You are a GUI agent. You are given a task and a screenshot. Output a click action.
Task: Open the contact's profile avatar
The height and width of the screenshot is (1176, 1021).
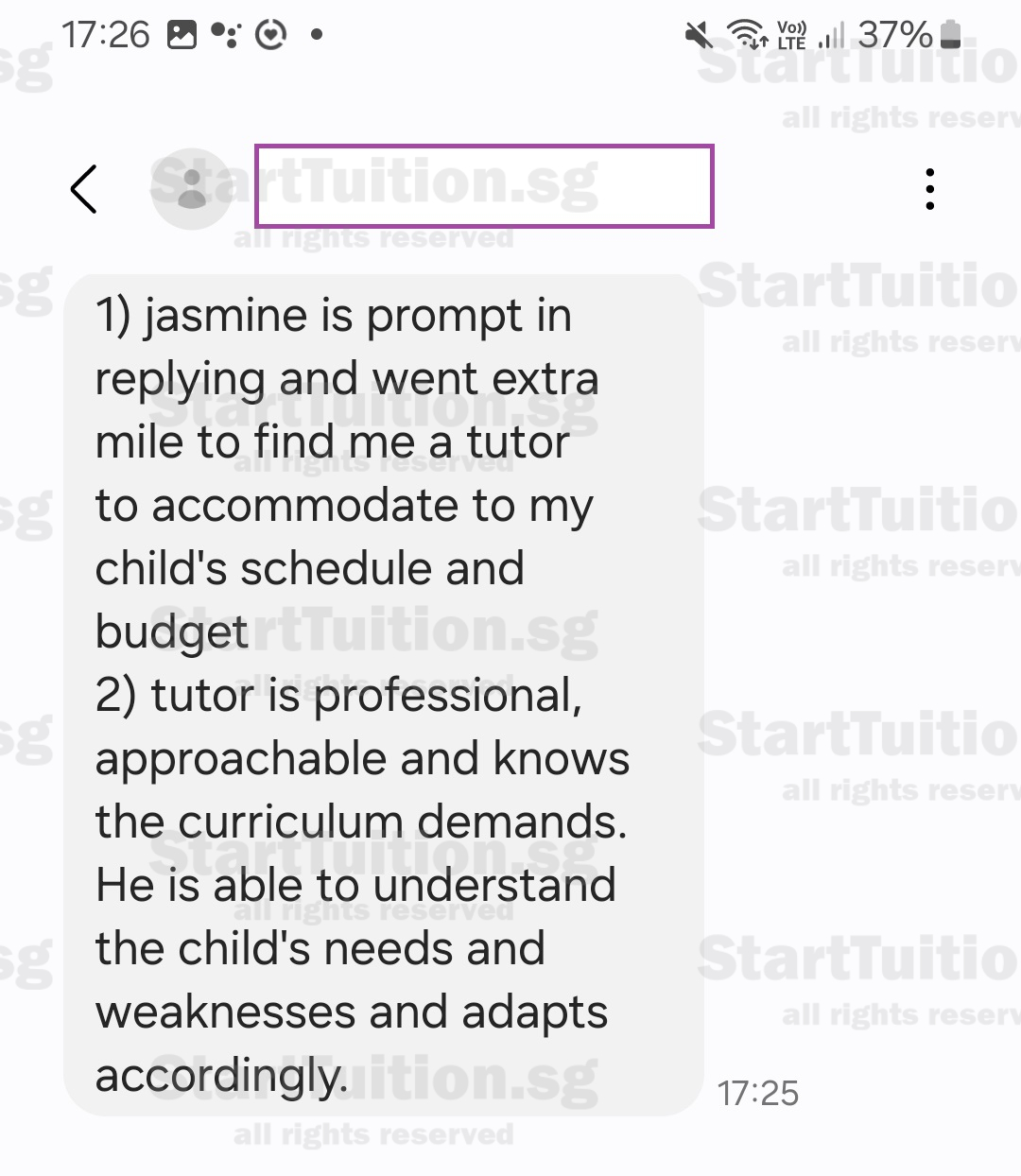click(192, 189)
